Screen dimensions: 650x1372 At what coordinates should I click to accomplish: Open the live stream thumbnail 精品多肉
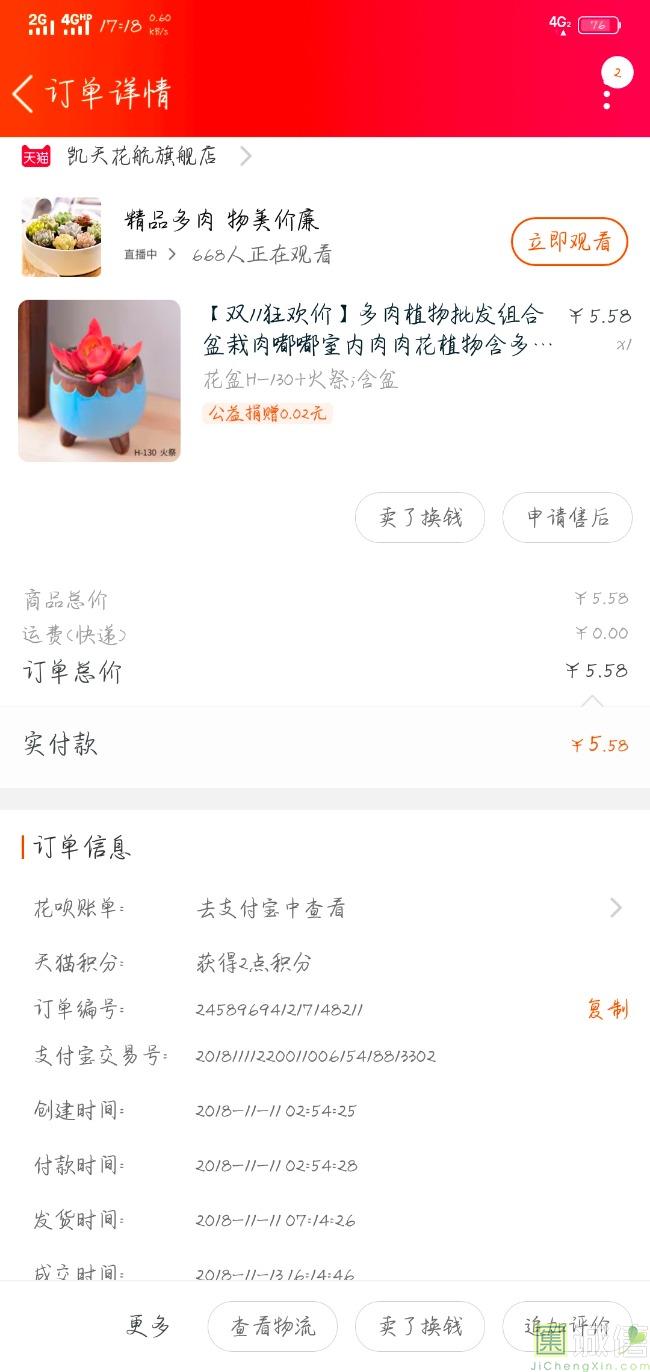coord(62,237)
